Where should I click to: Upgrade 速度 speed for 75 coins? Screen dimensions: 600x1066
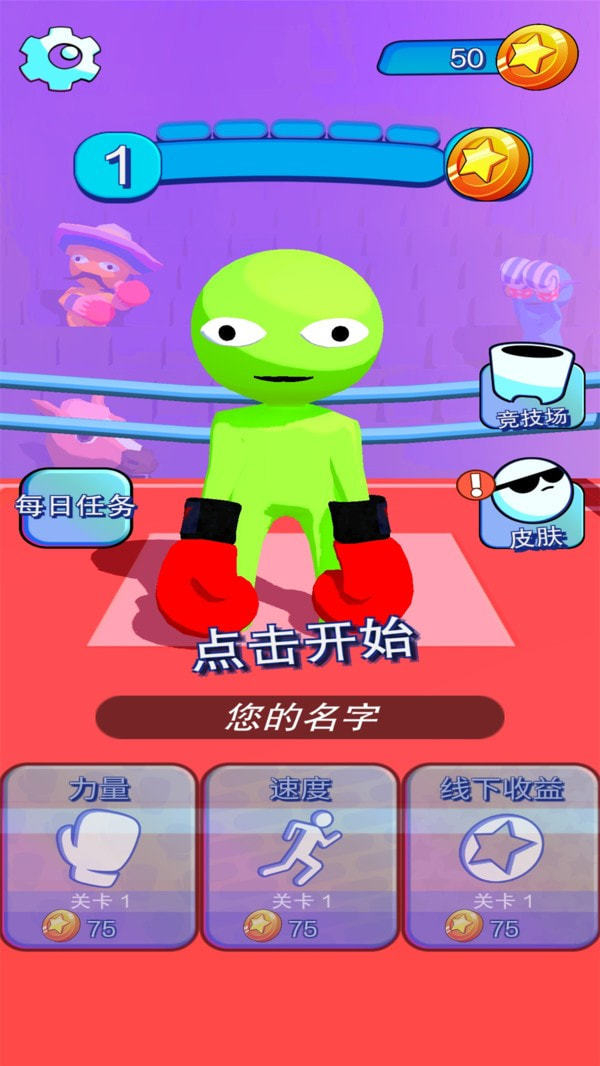[300, 857]
